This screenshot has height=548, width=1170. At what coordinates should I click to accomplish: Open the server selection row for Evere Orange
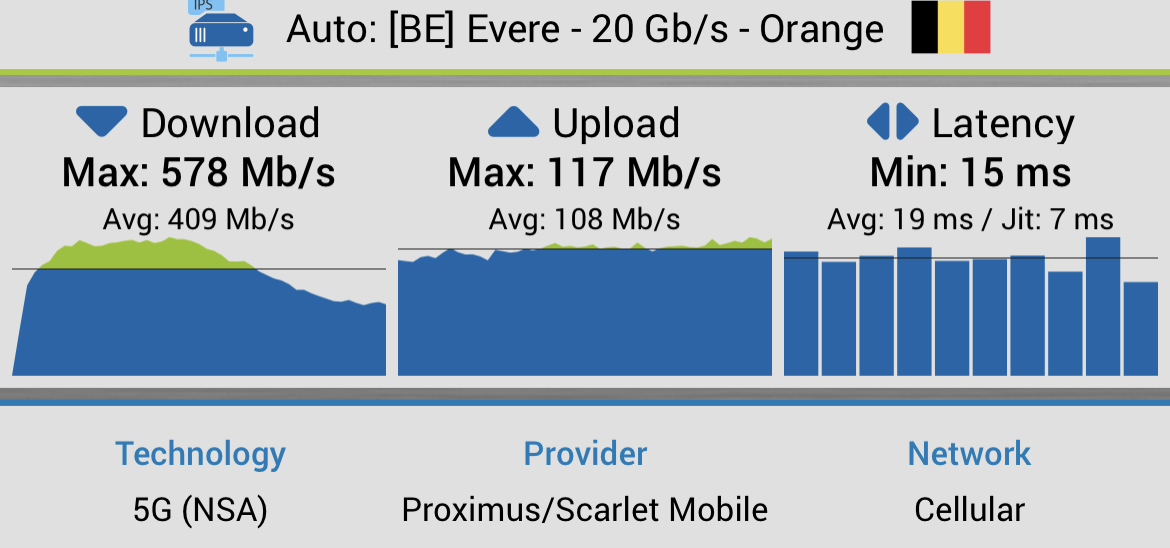585,30
